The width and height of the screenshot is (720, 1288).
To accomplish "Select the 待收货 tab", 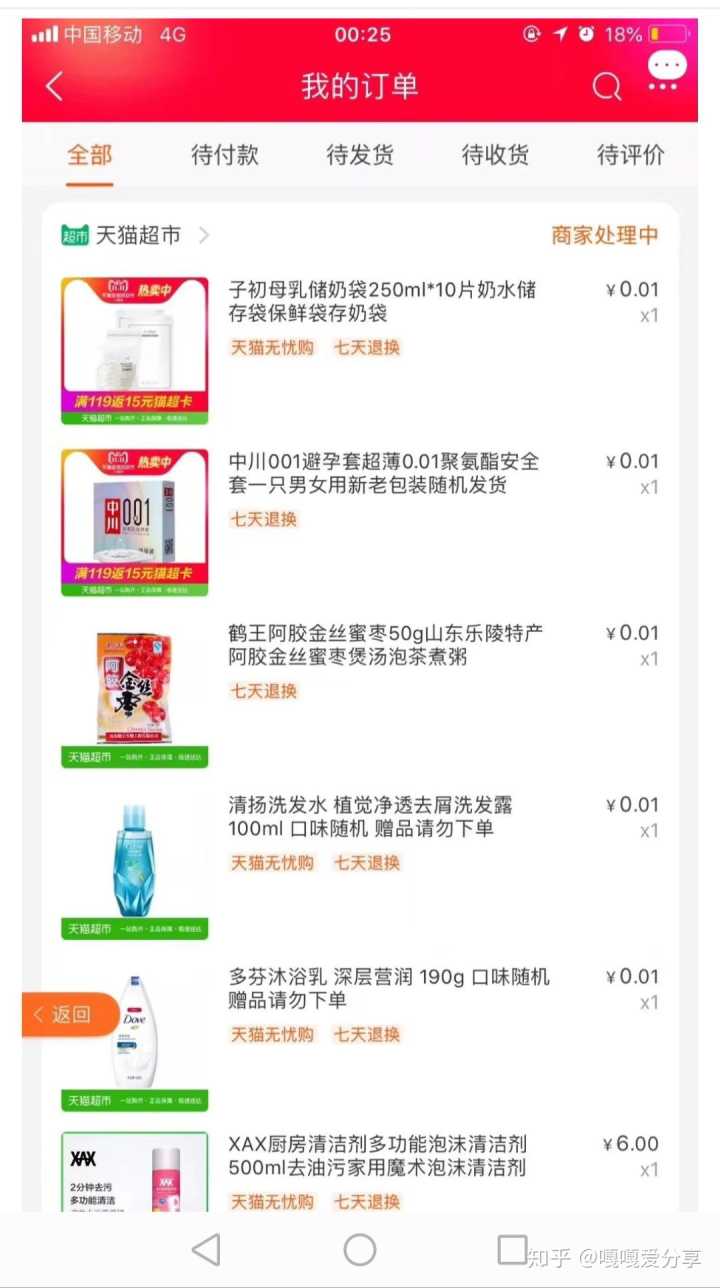I will [x=495, y=155].
